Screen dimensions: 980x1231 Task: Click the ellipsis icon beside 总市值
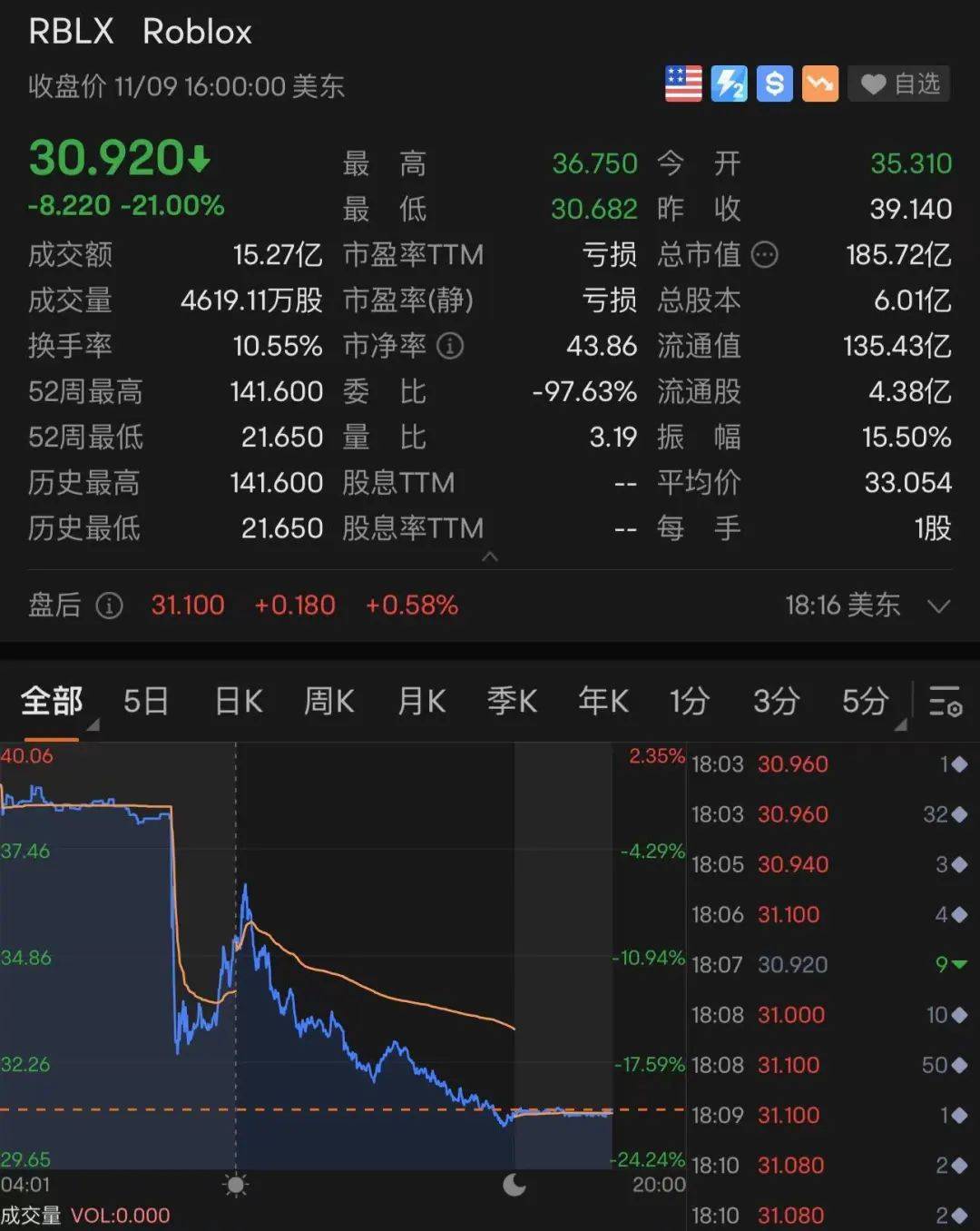point(767,255)
